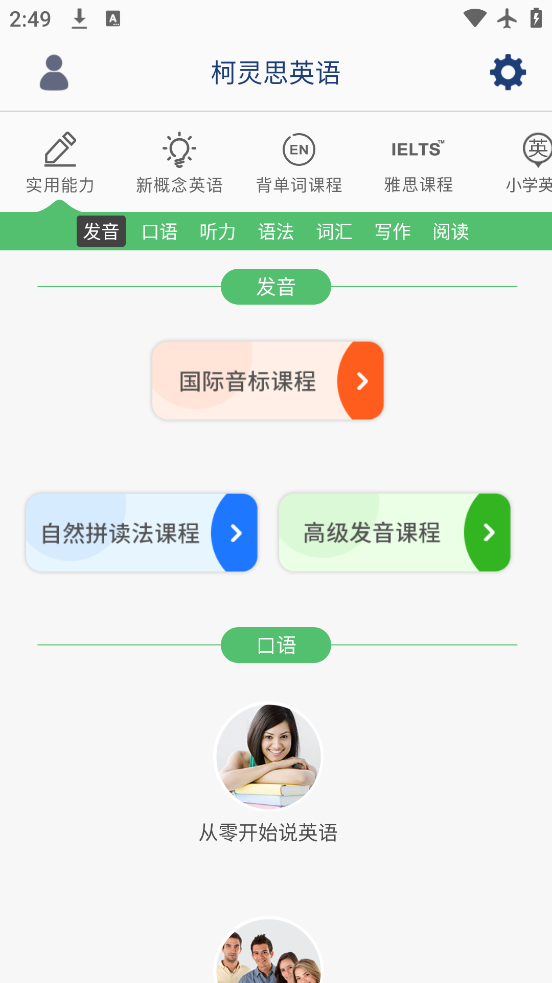Viewport: 552px width, 983px height.
Task: Open the 自然拼读法课程 course
Action: (142, 532)
